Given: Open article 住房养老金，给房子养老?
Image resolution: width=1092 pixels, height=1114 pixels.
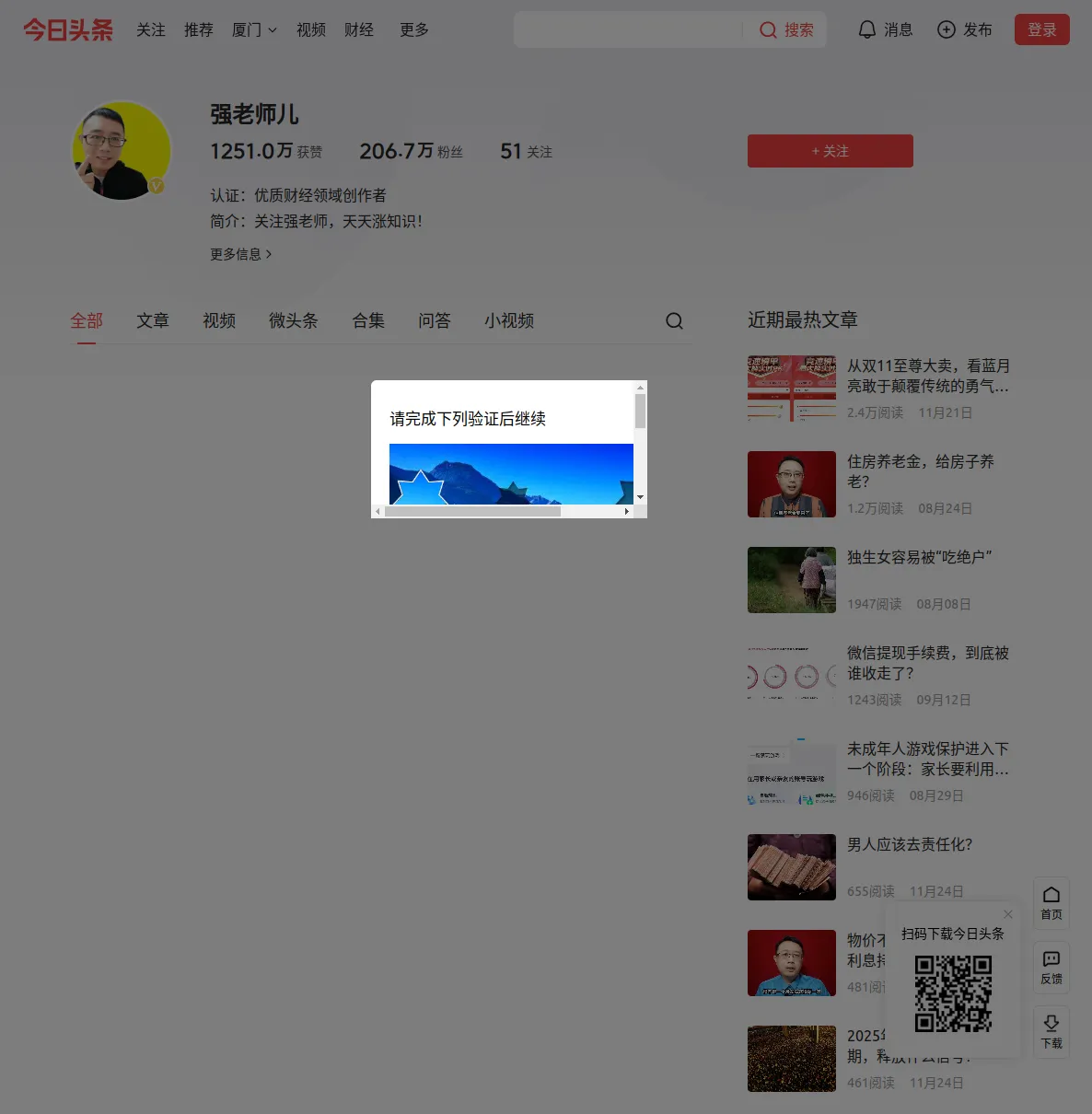Looking at the screenshot, I should click(x=920, y=470).
